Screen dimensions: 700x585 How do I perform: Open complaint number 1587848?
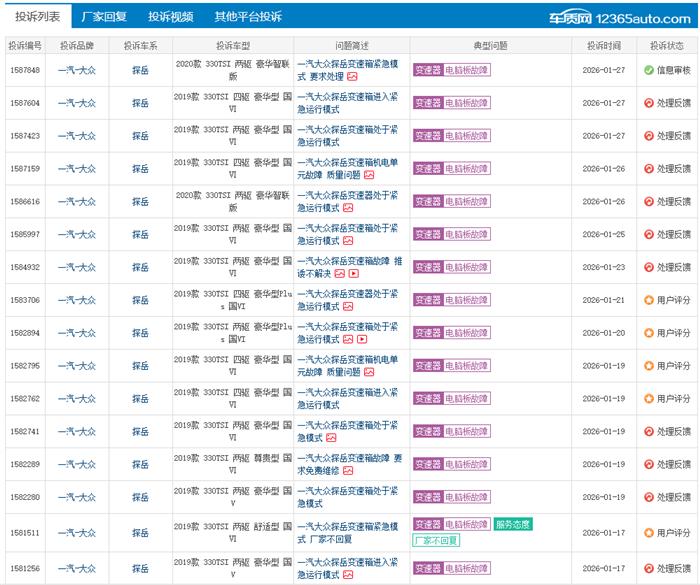tap(25, 70)
